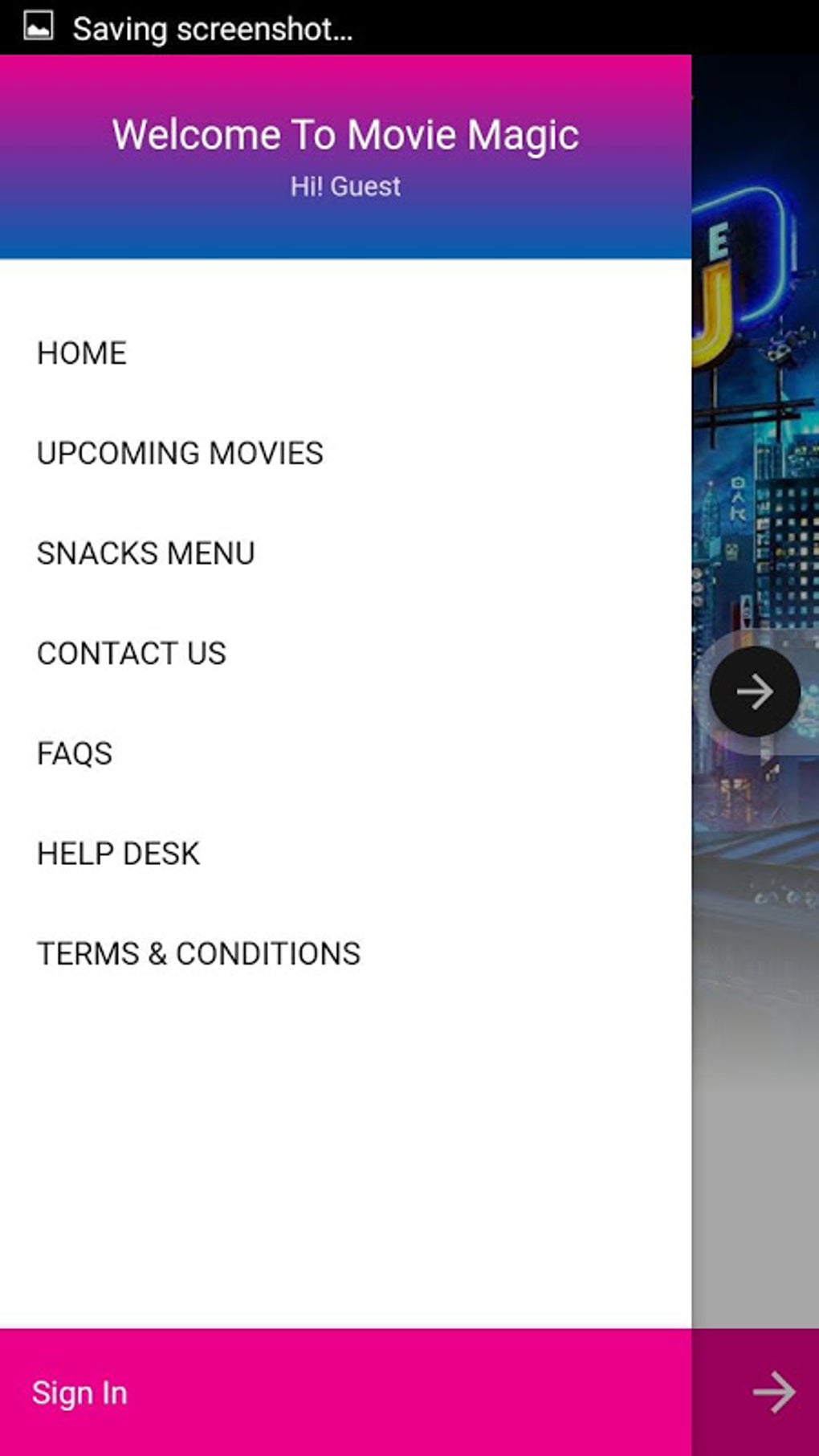Tap the arrow icon beside Sign In
Image resolution: width=819 pixels, height=1456 pixels.
pos(773,1392)
